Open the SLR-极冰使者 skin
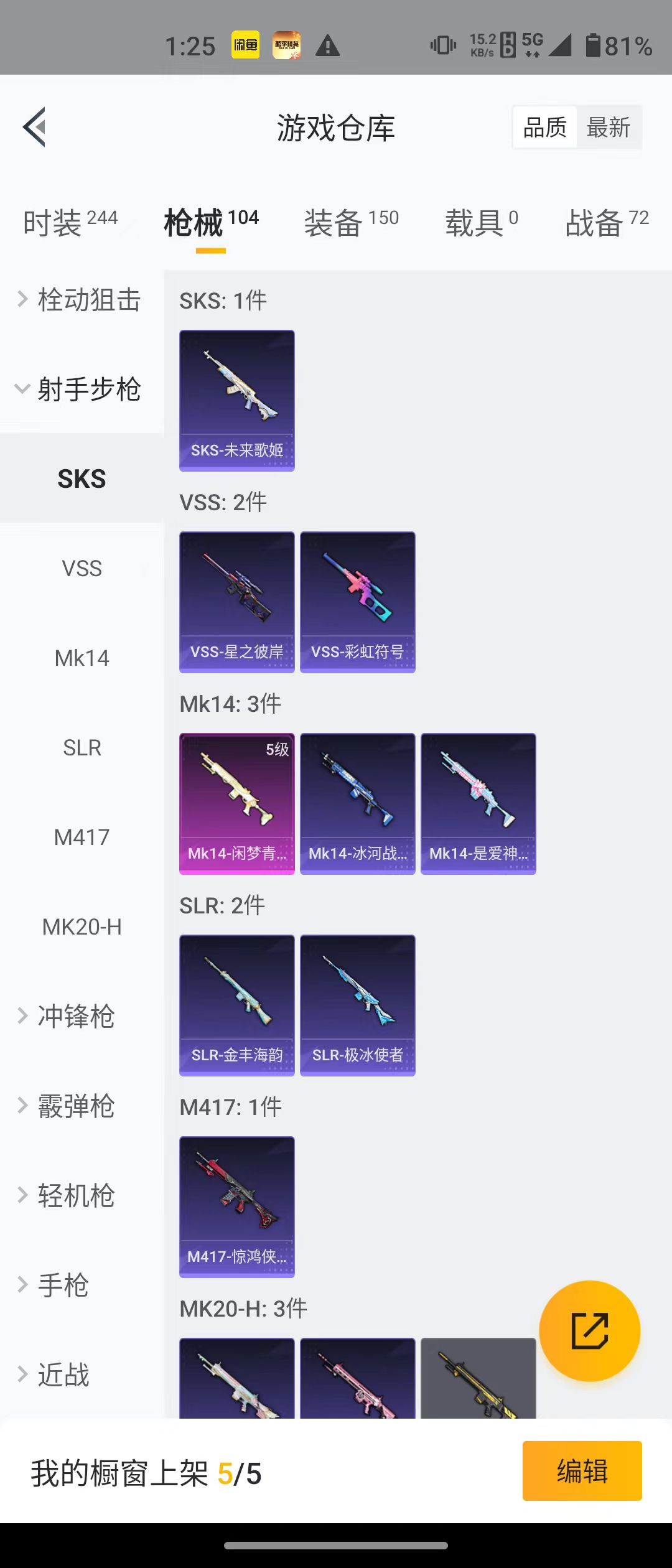The height and width of the screenshot is (1568, 672). 358,1005
